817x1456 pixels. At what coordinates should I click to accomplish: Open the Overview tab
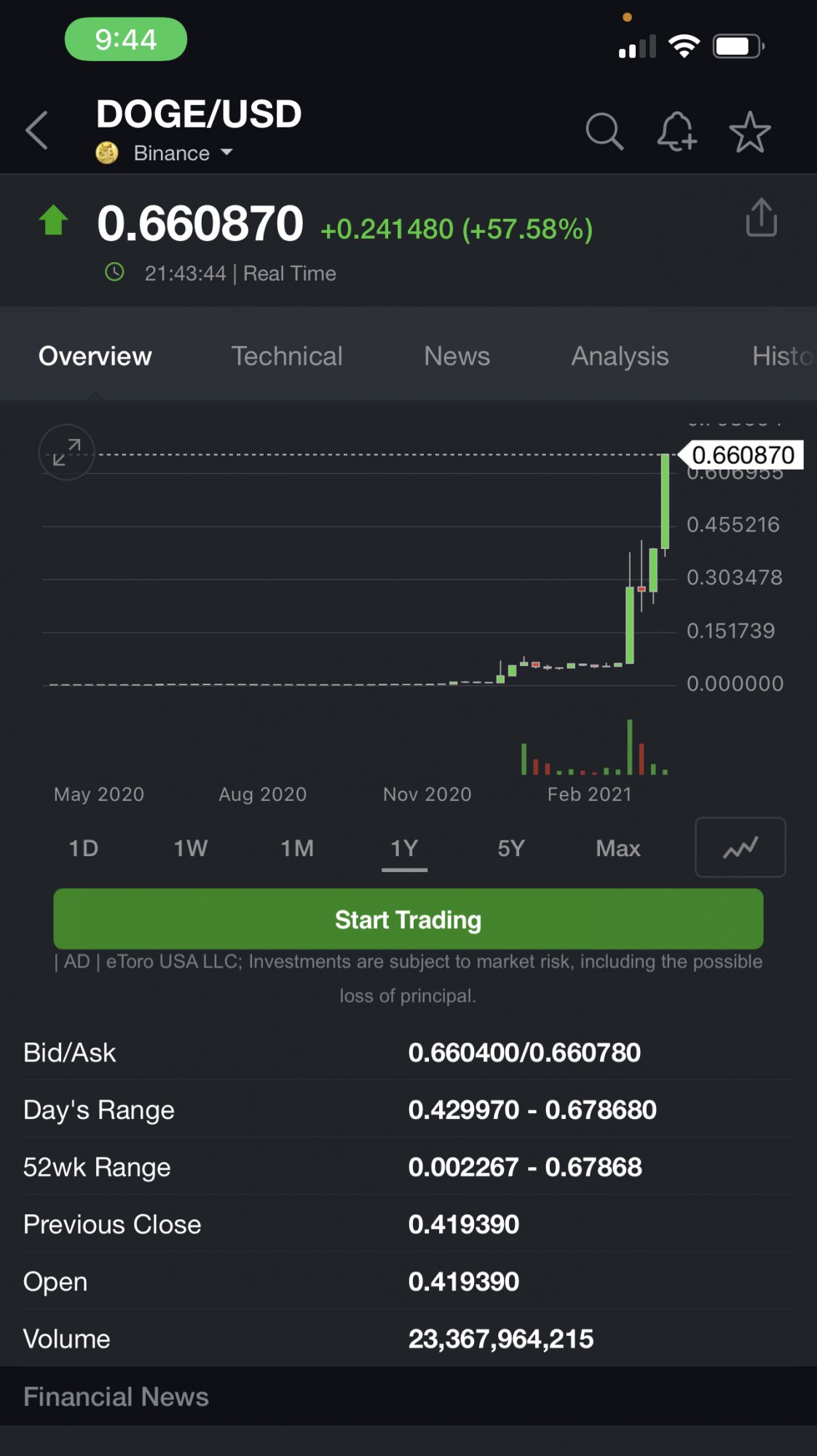click(x=95, y=356)
